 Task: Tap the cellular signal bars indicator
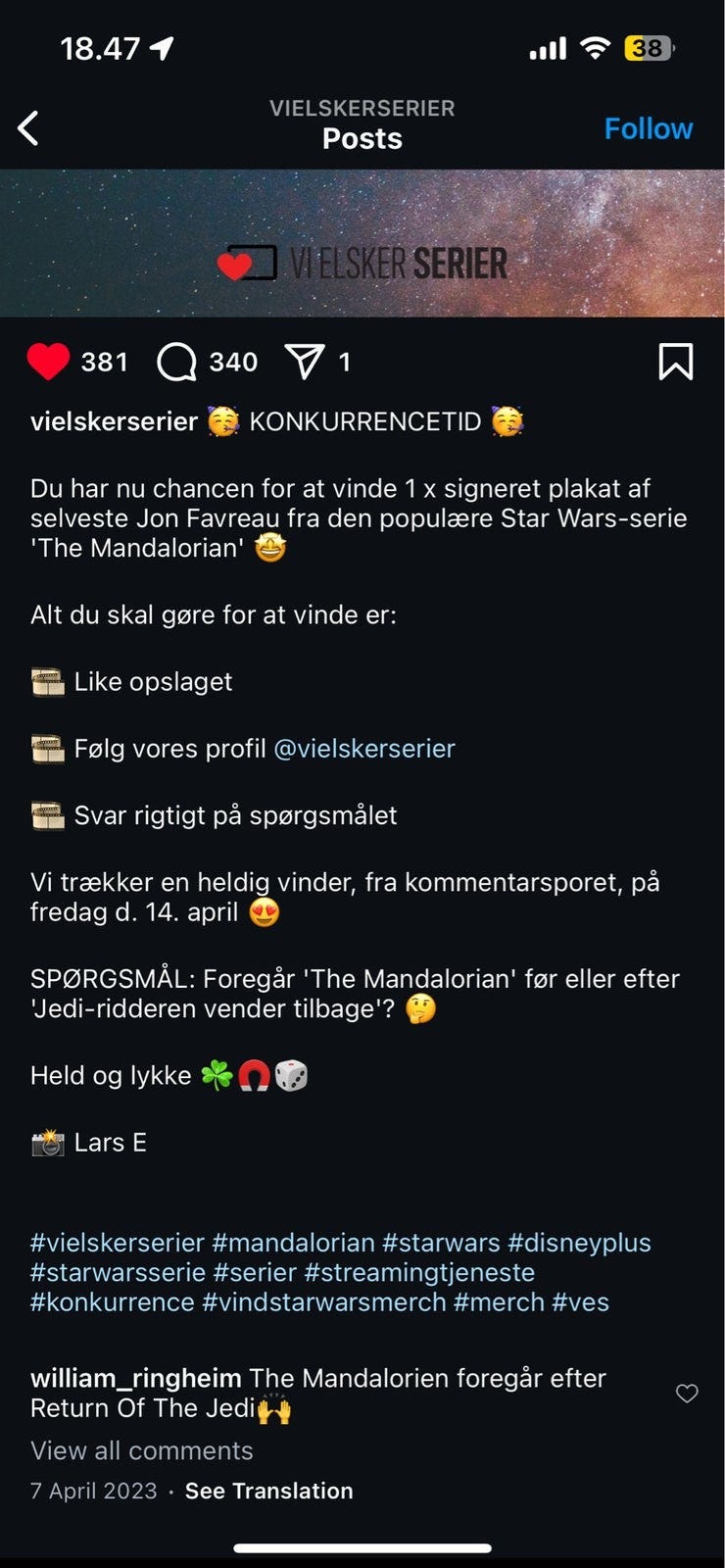point(547,46)
